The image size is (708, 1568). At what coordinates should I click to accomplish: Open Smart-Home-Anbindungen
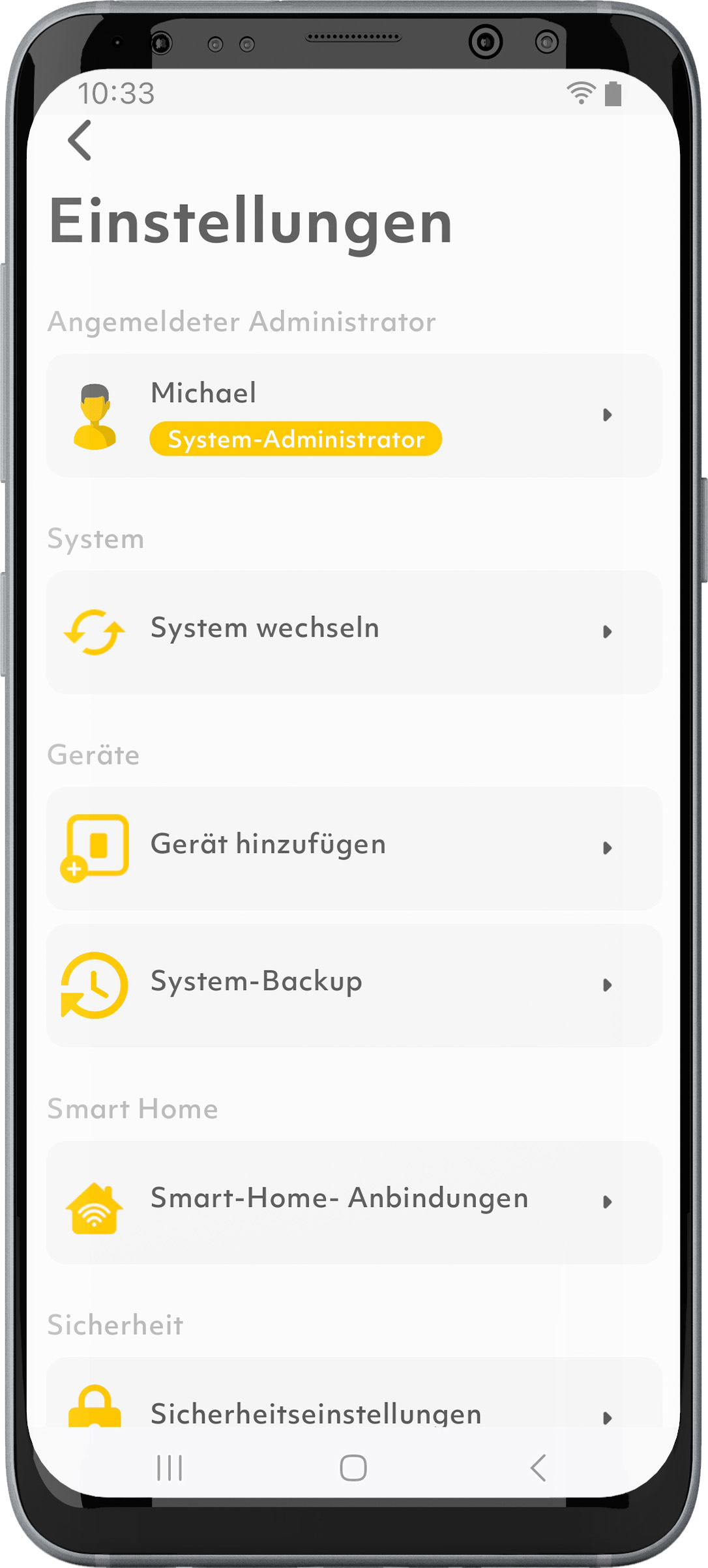click(x=354, y=1201)
